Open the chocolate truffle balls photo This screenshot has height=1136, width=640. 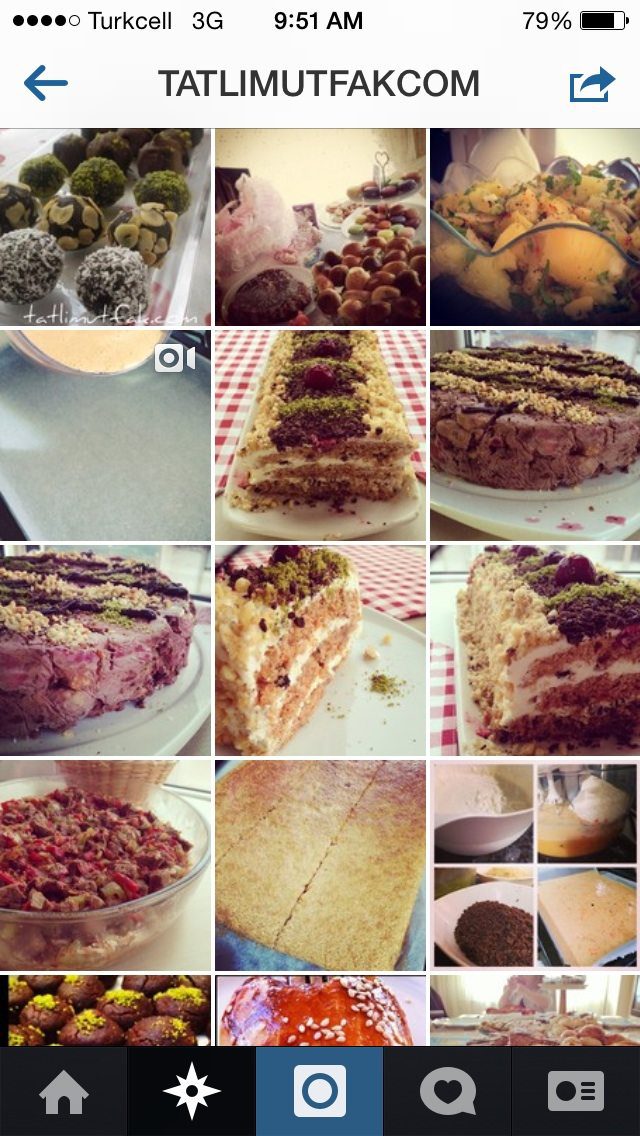click(x=105, y=227)
